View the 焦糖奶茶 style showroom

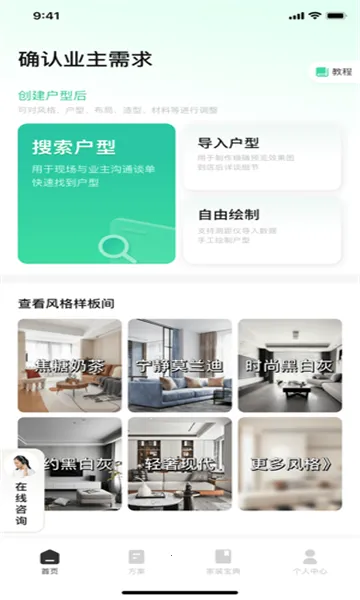tap(70, 365)
